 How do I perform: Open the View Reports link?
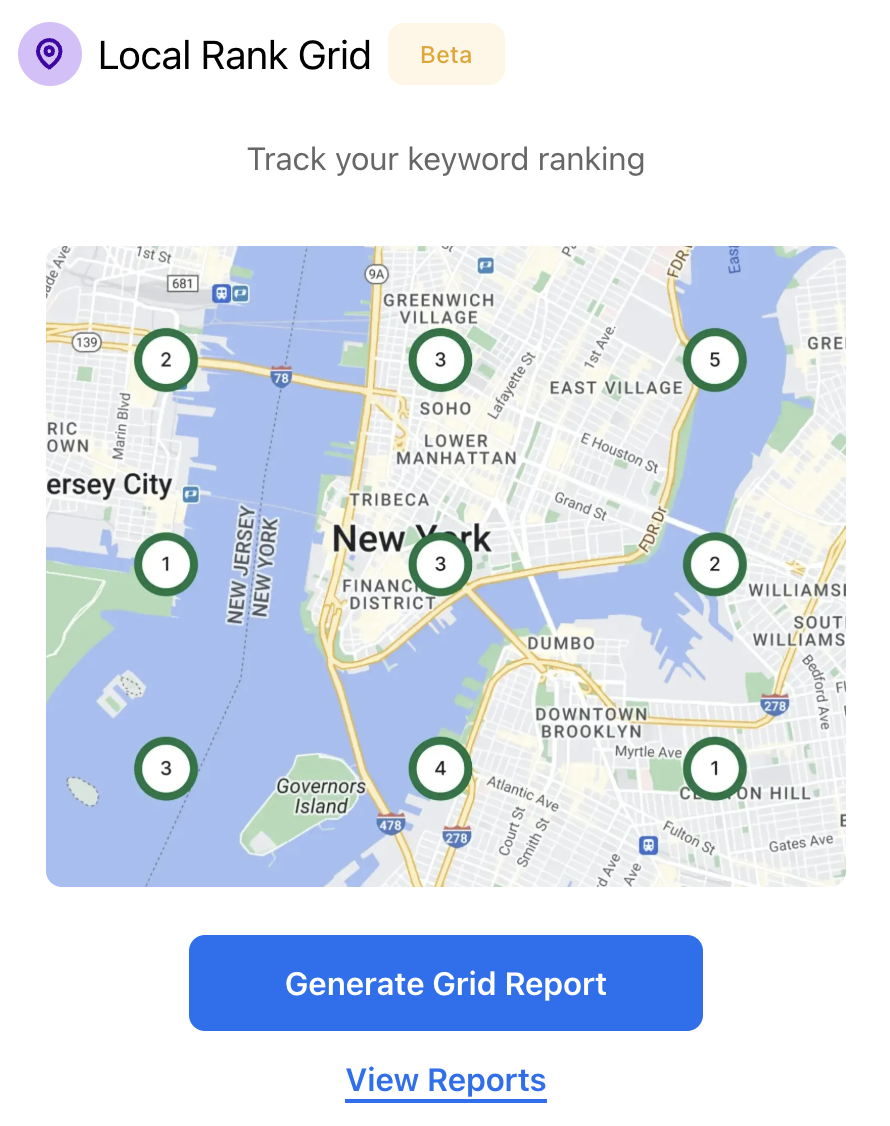(x=446, y=1080)
